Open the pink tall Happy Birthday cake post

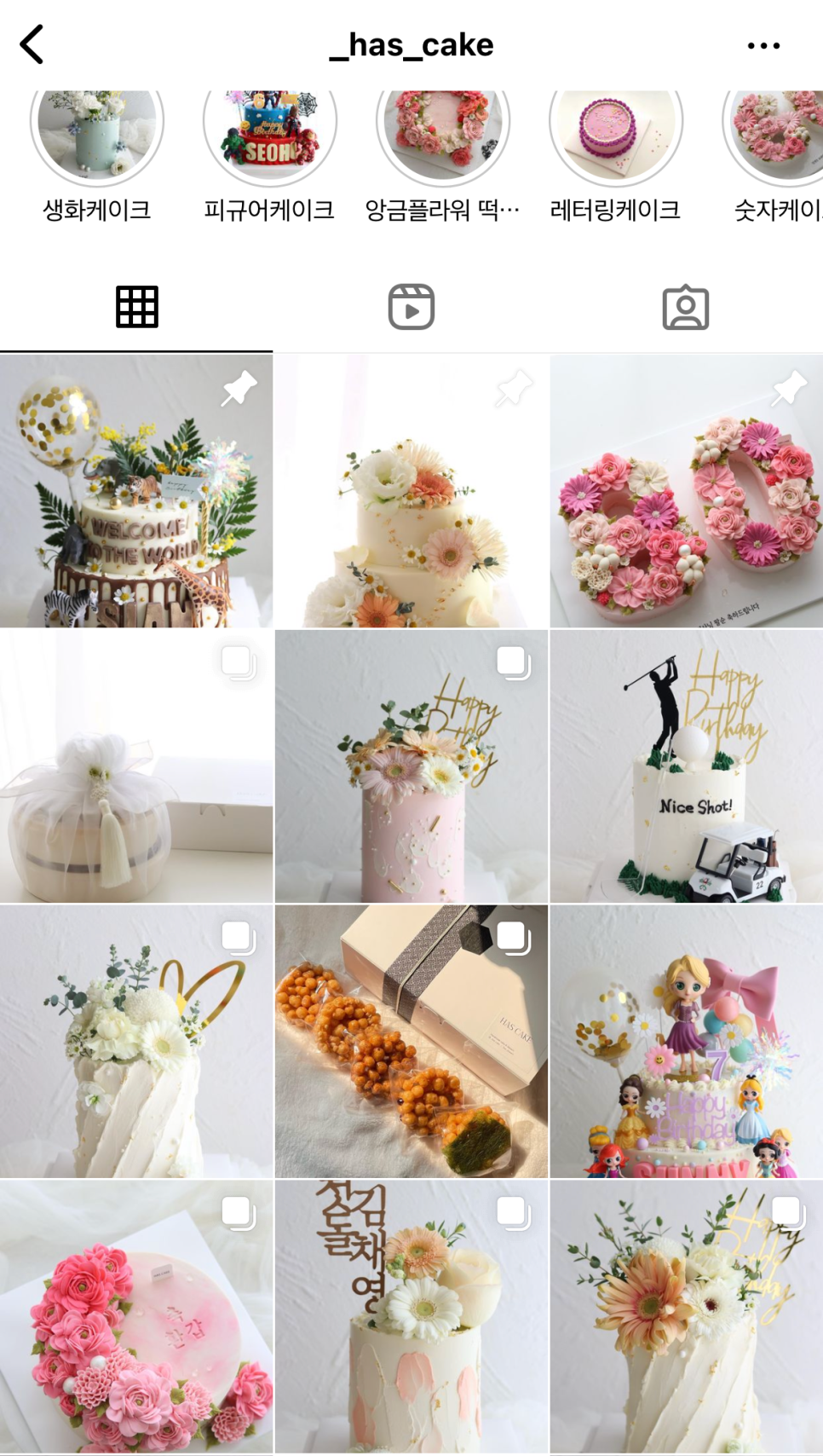pyautogui.click(x=411, y=766)
